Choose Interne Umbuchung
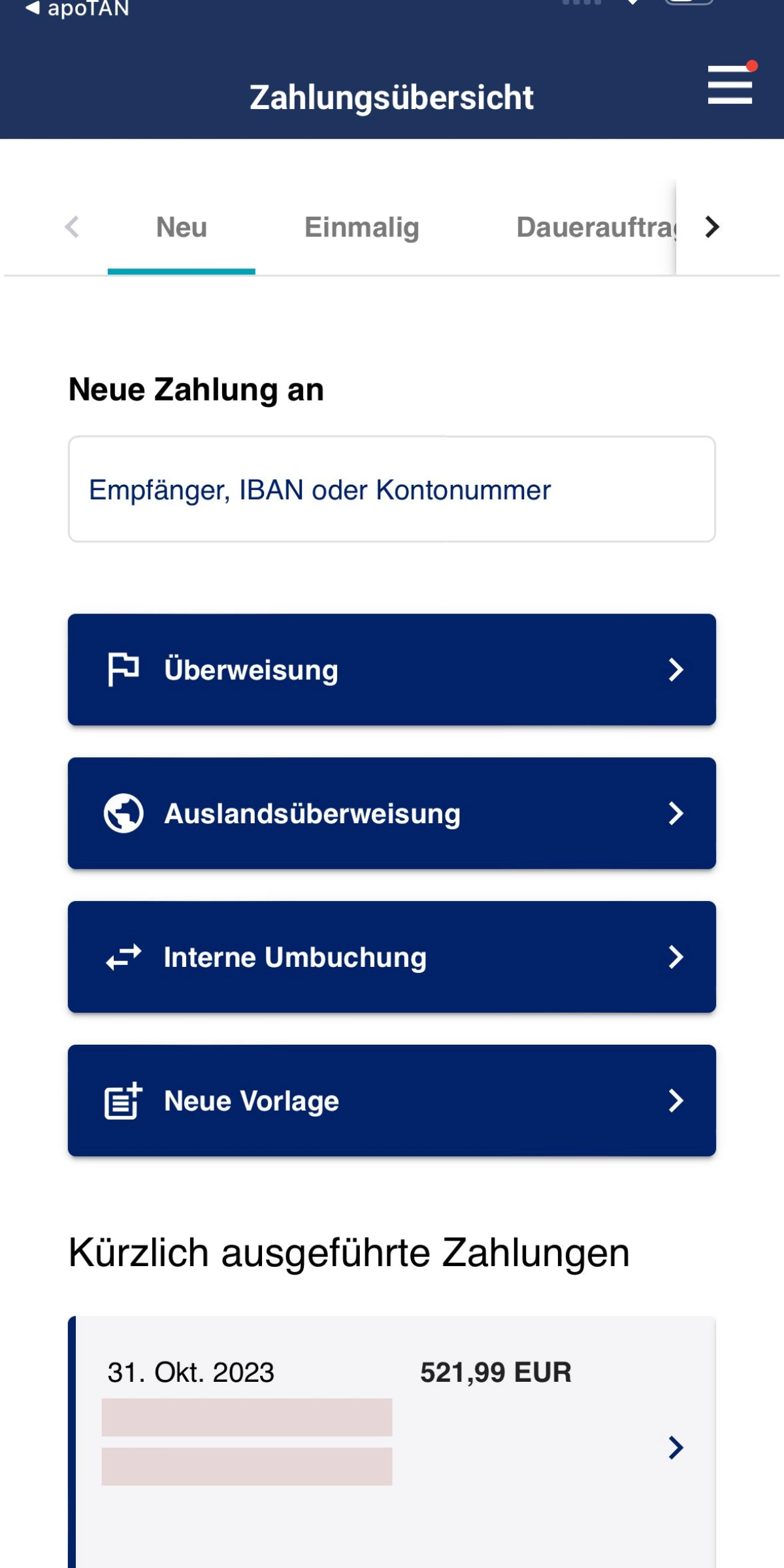The width and height of the screenshot is (784, 1568). 392,957
